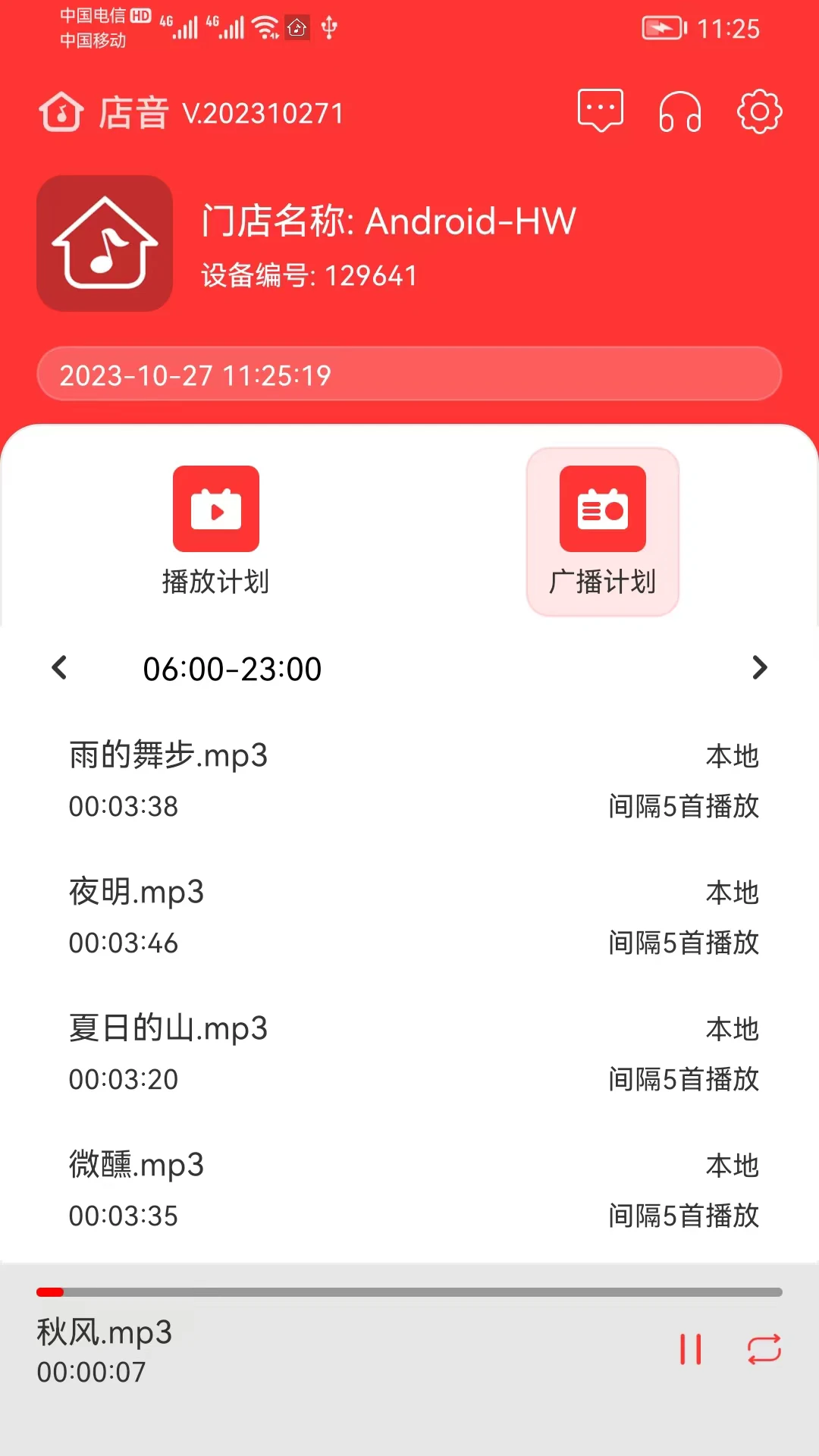Switch playback to 广播计划 mode
The image size is (819, 1456).
pyautogui.click(x=601, y=531)
